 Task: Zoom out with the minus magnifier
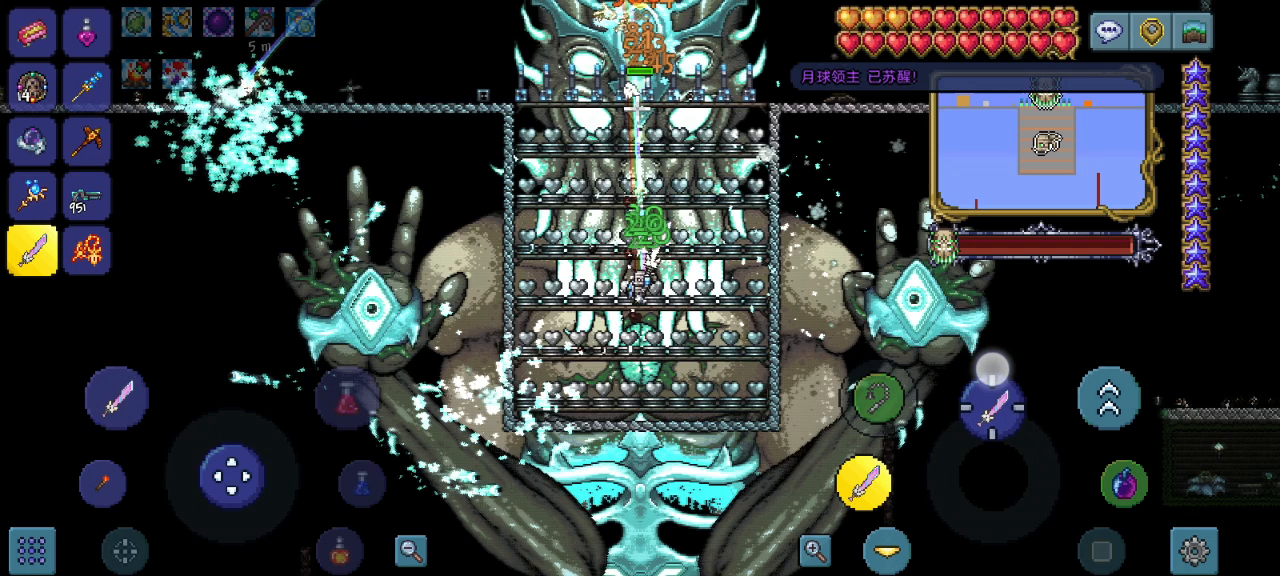411,549
